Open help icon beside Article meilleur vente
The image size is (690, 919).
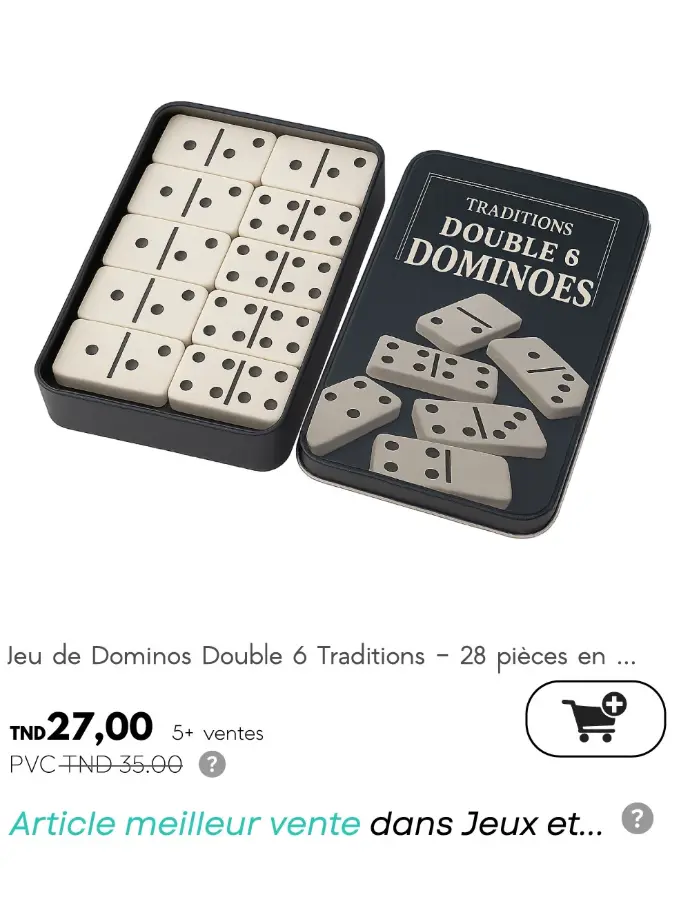(637, 819)
